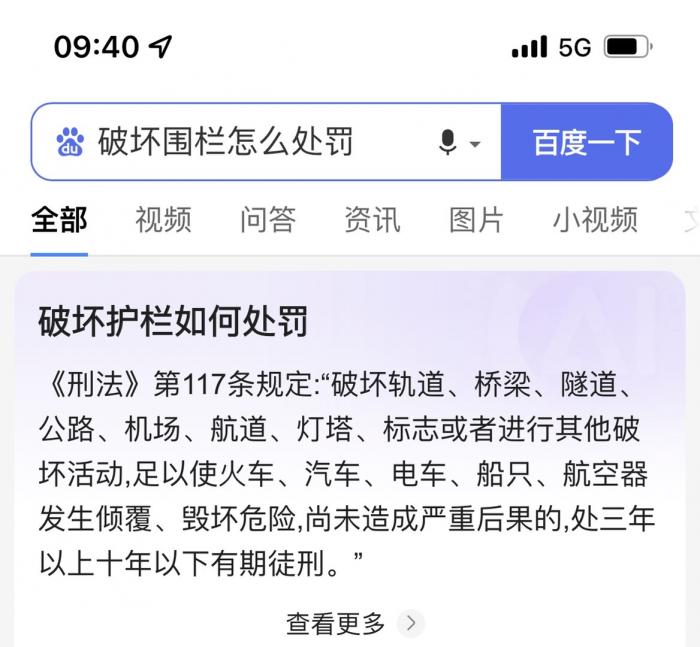Show 图片 results
Screen dimensions: 700x647
click(x=476, y=220)
